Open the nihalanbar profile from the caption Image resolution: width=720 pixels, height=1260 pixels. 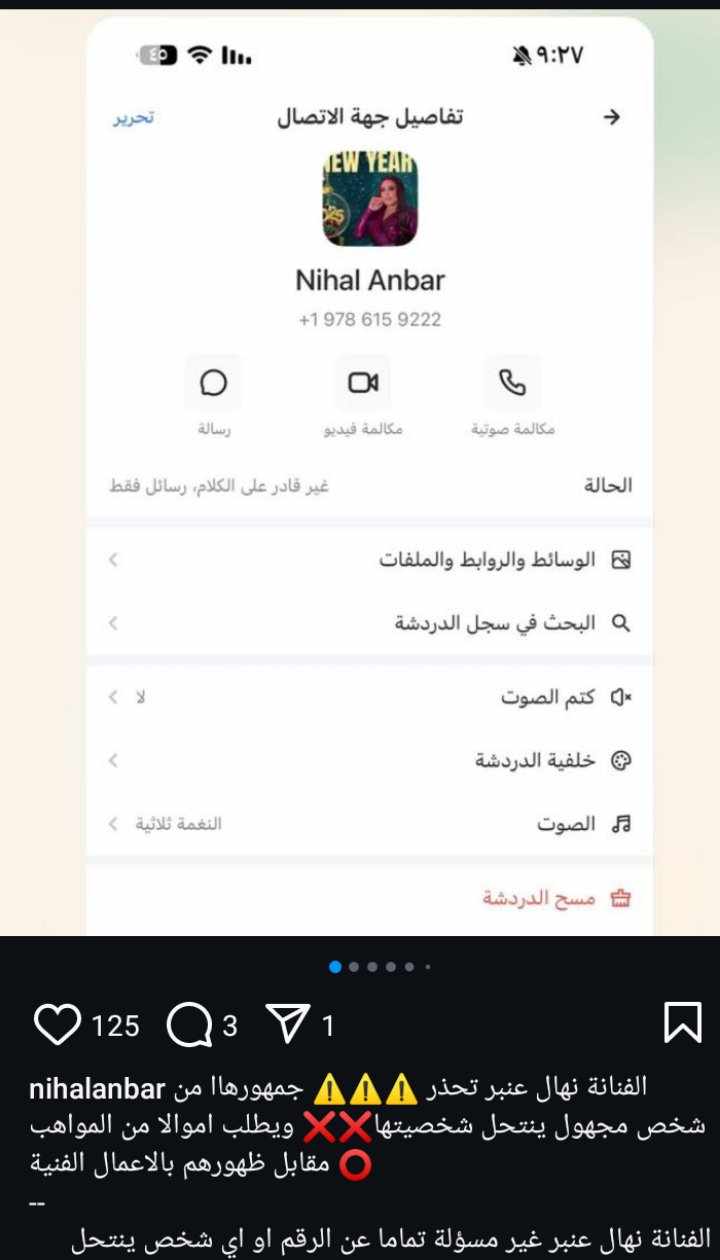pyautogui.click(x=97, y=1088)
